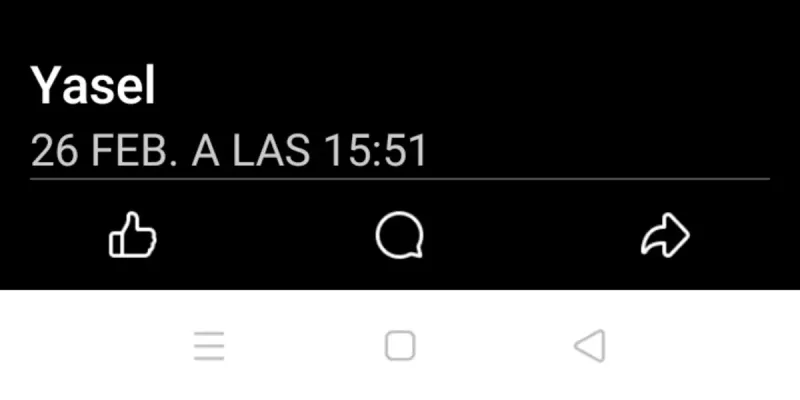Open Yasel's profile name

pos(93,87)
